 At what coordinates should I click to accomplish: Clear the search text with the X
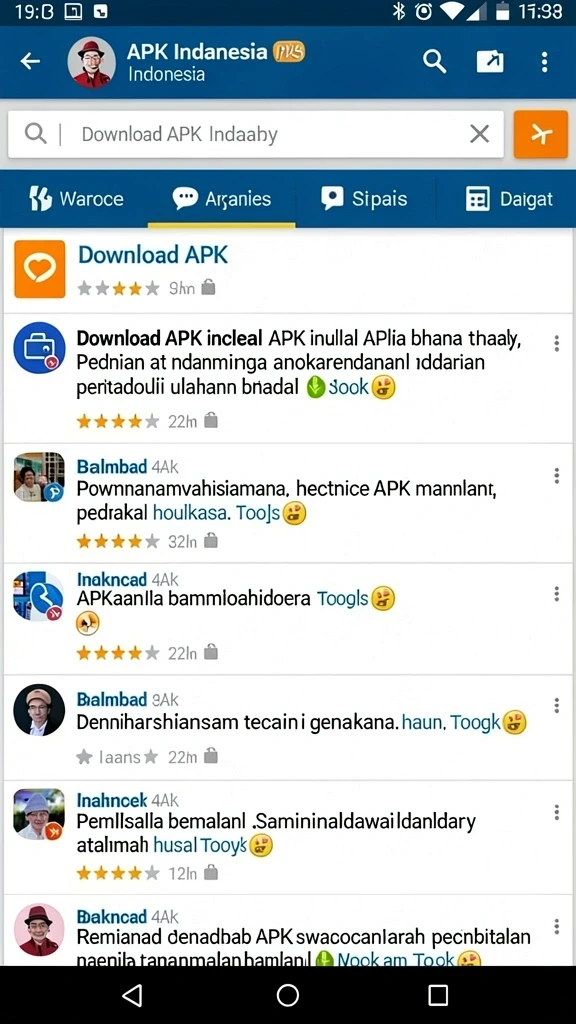click(x=480, y=135)
